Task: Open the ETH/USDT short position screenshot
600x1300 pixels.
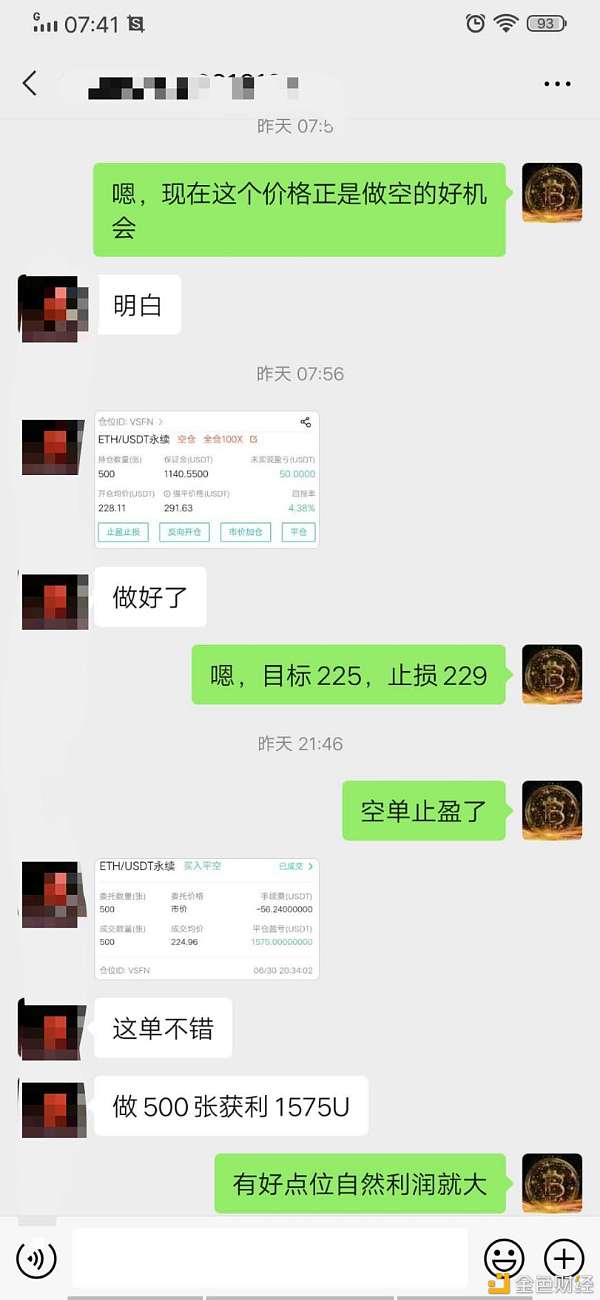Action: click(207, 479)
